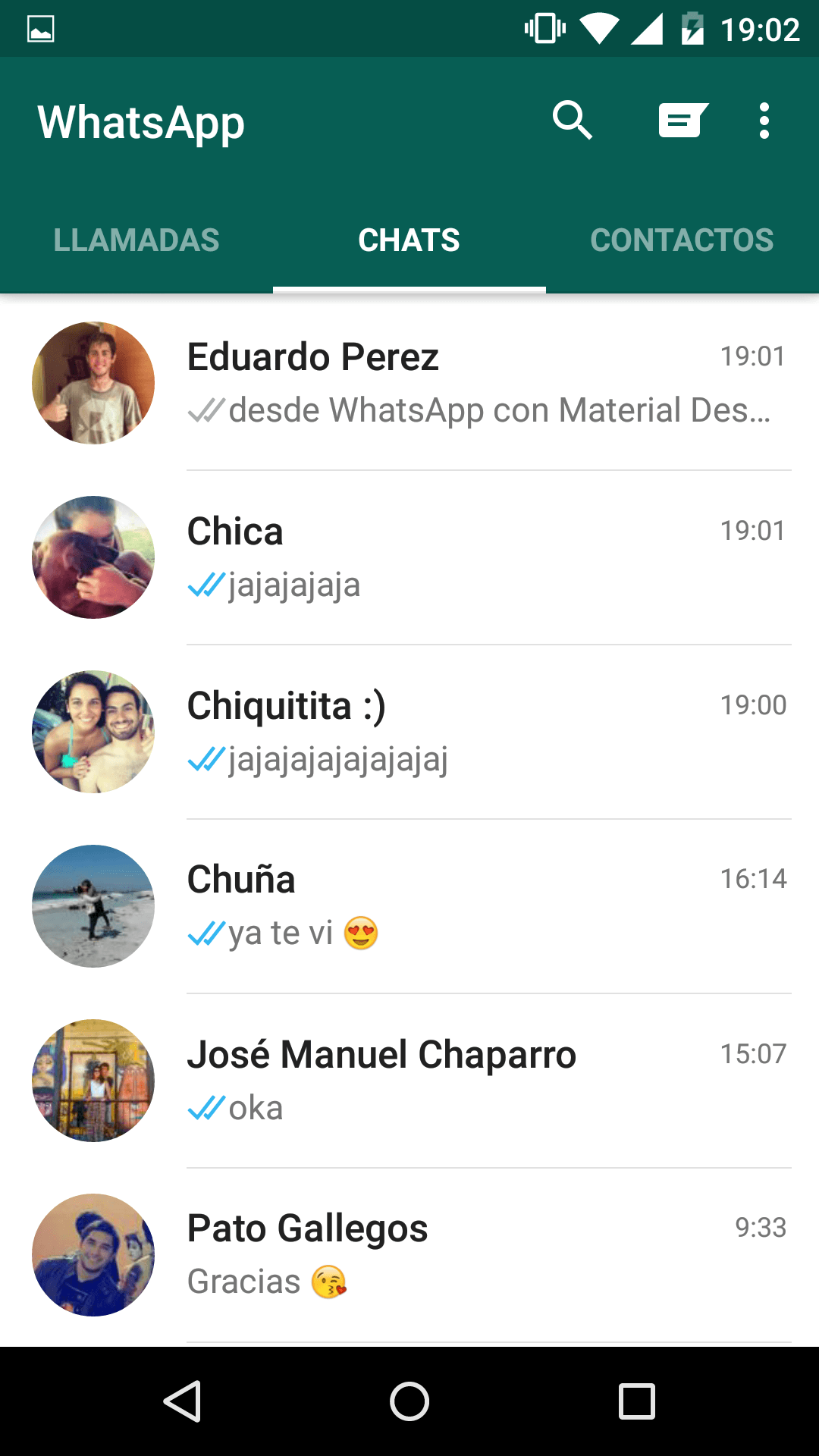Open the Chiquitita :) conversation
Screen dimensions: 819x1456
(x=485, y=732)
